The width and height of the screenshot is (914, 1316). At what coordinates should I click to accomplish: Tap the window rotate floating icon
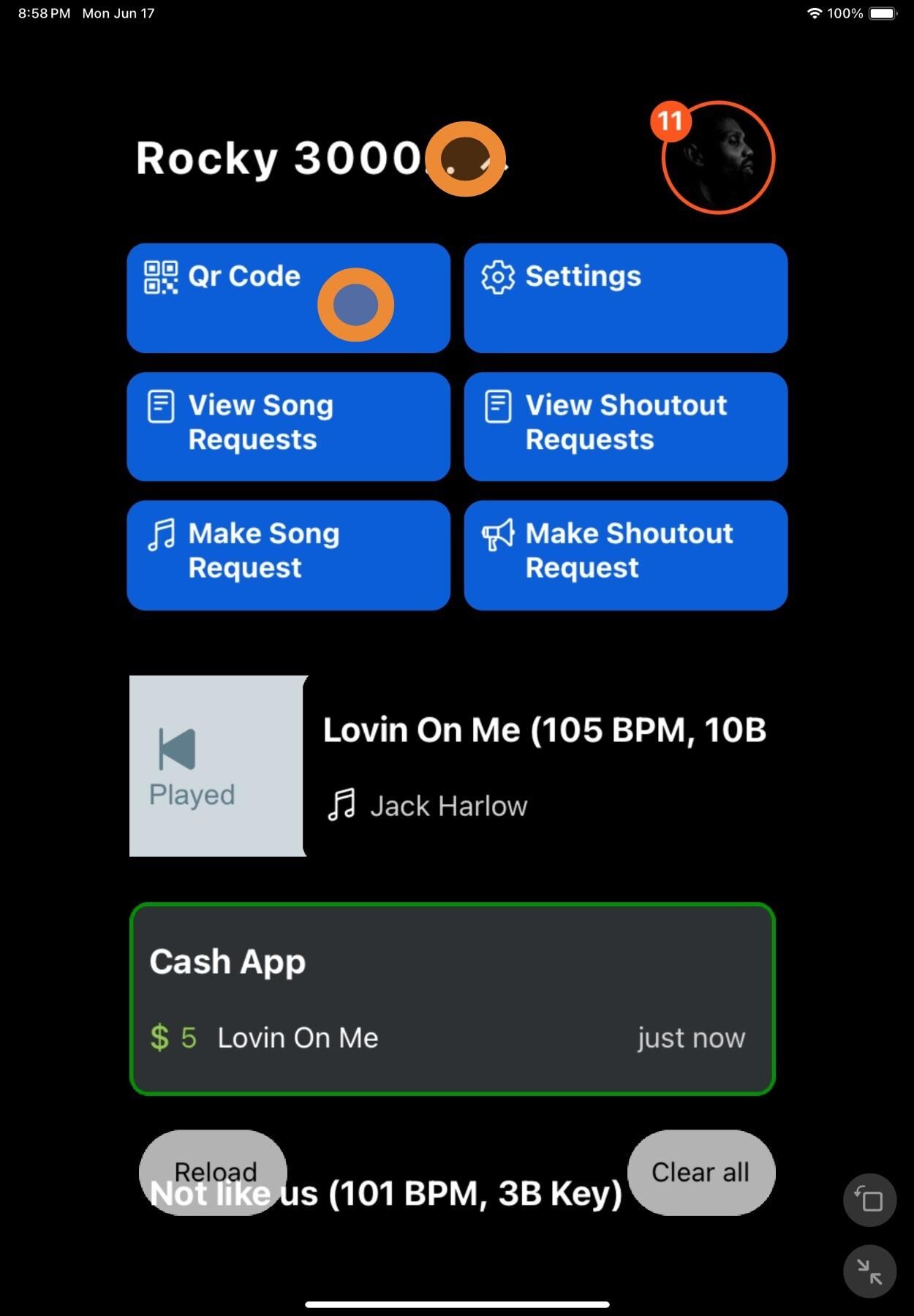tap(869, 1200)
